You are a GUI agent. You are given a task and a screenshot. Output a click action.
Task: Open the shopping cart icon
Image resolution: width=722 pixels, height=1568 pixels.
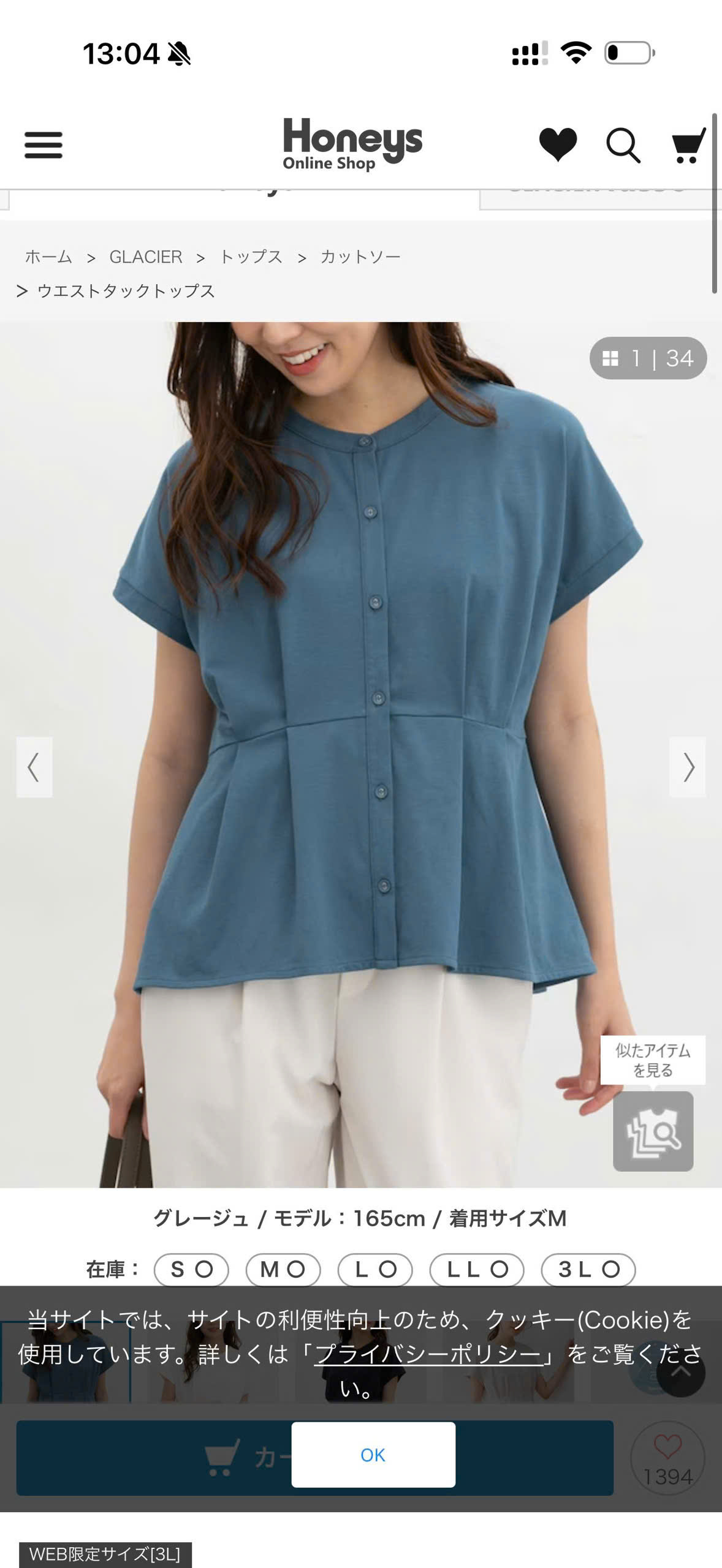(688, 146)
